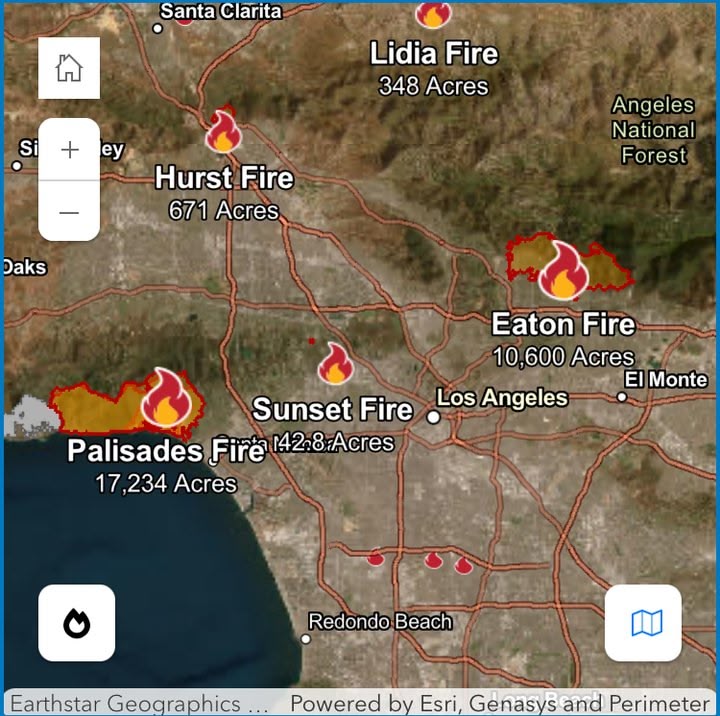The width and height of the screenshot is (720, 716).
Task: Select the Palisades Fire marker
Action: (166, 397)
